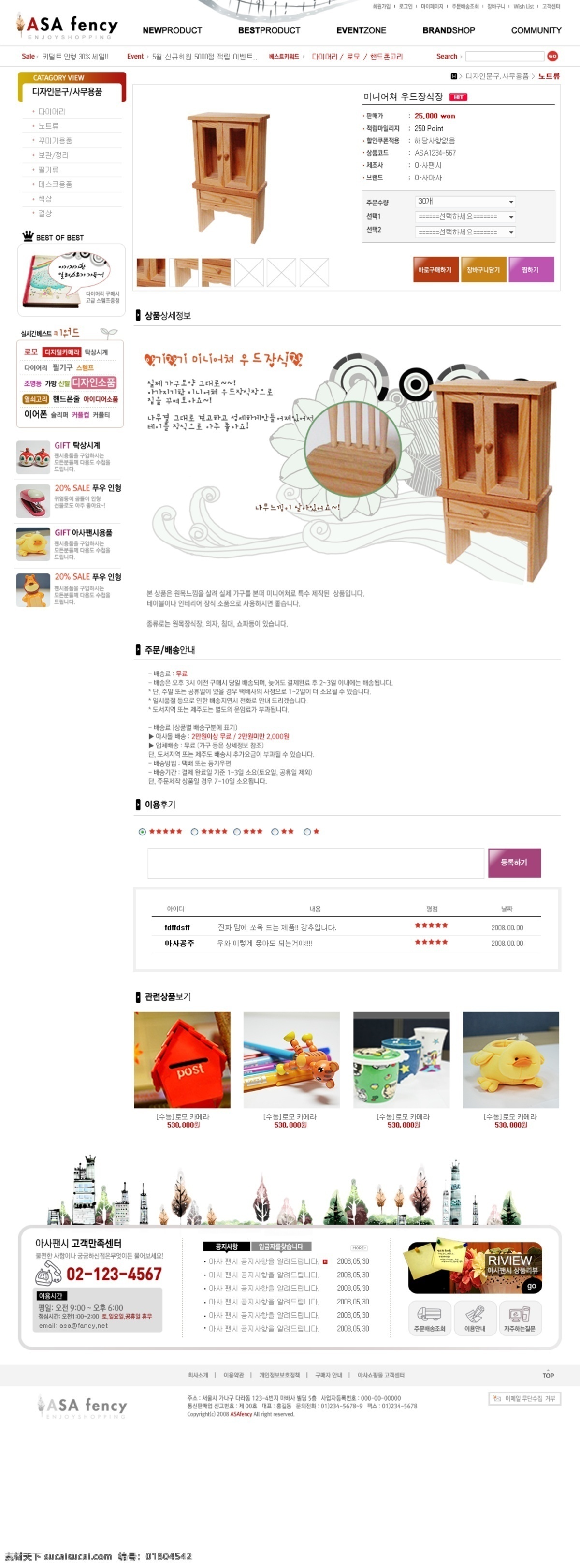This screenshot has height=1568, width=580.
Task: Tap the review text input box
Action: (315, 863)
